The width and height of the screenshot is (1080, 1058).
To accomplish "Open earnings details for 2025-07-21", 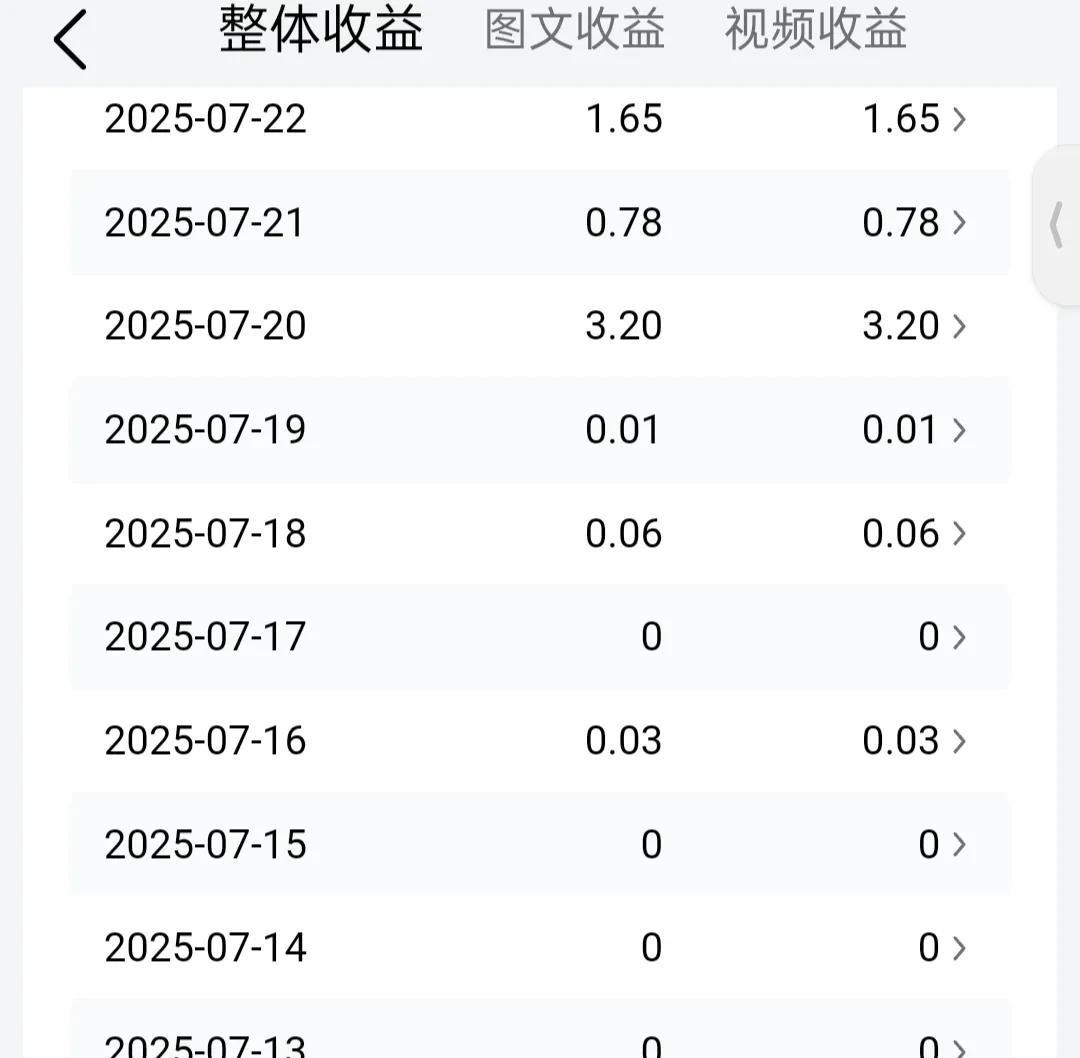I will [x=539, y=222].
